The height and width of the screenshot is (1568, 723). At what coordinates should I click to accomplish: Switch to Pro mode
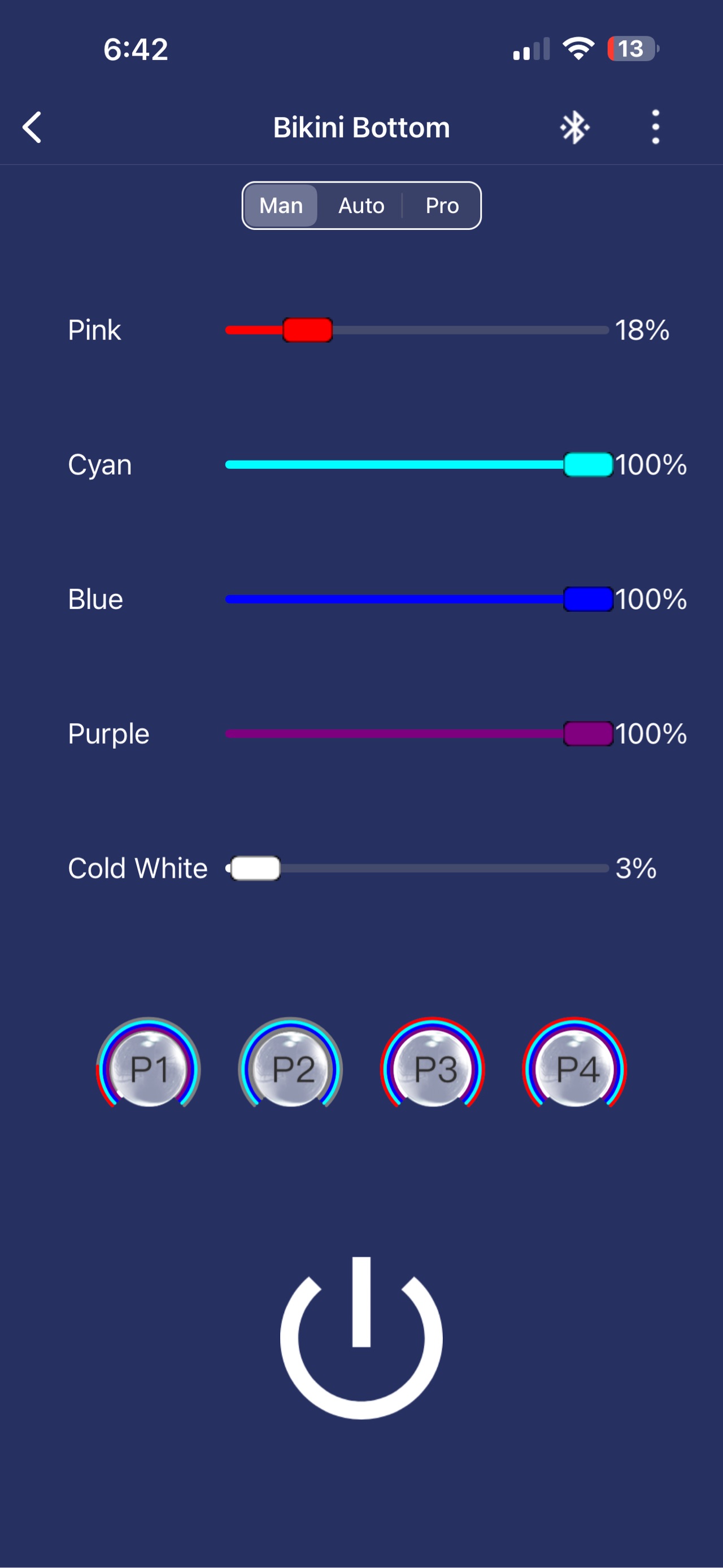click(x=442, y=206)
